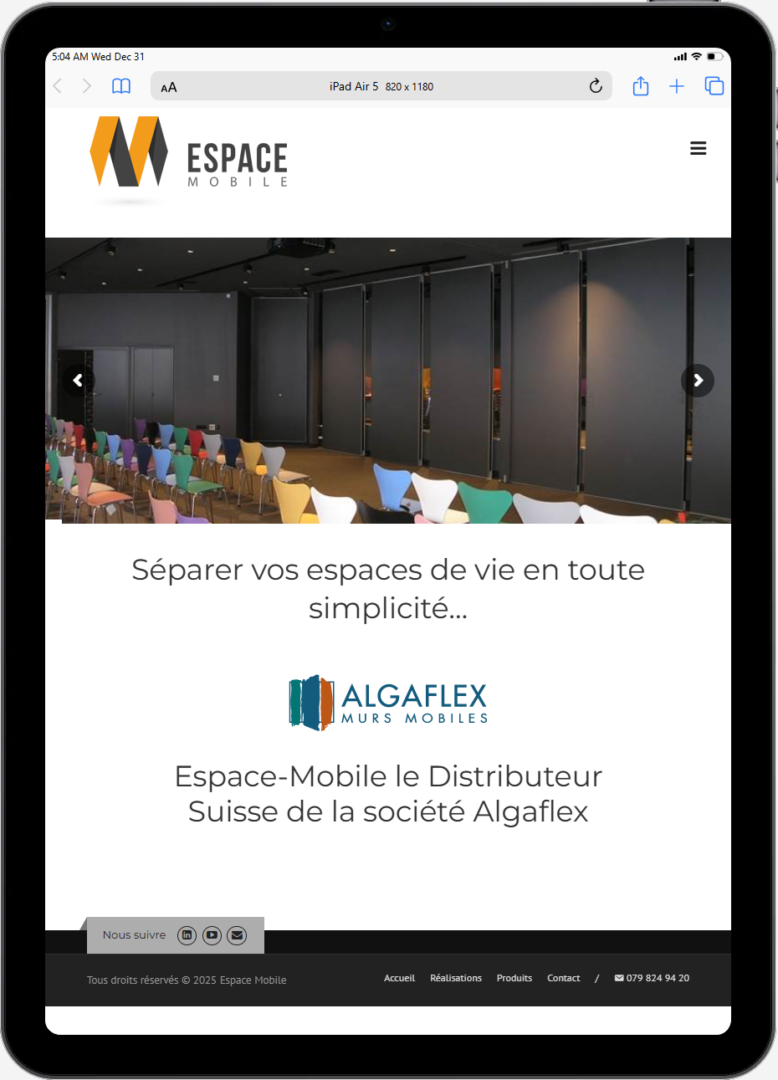This screenshot has width=778, height=1080.
Task: Click the Safari Share icon
Action: (640, 86)
